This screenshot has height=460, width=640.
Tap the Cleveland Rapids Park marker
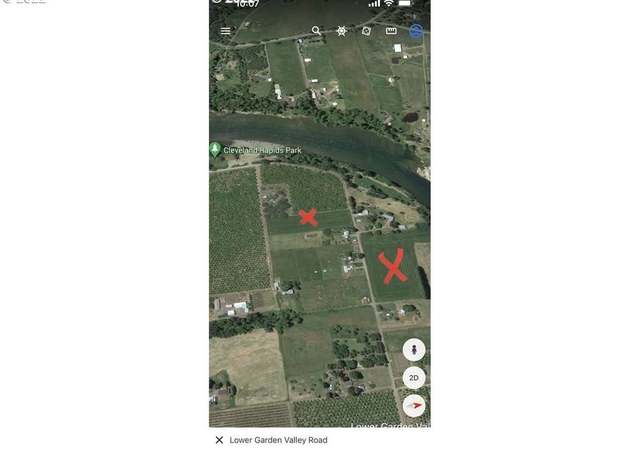tap(215, 149)
